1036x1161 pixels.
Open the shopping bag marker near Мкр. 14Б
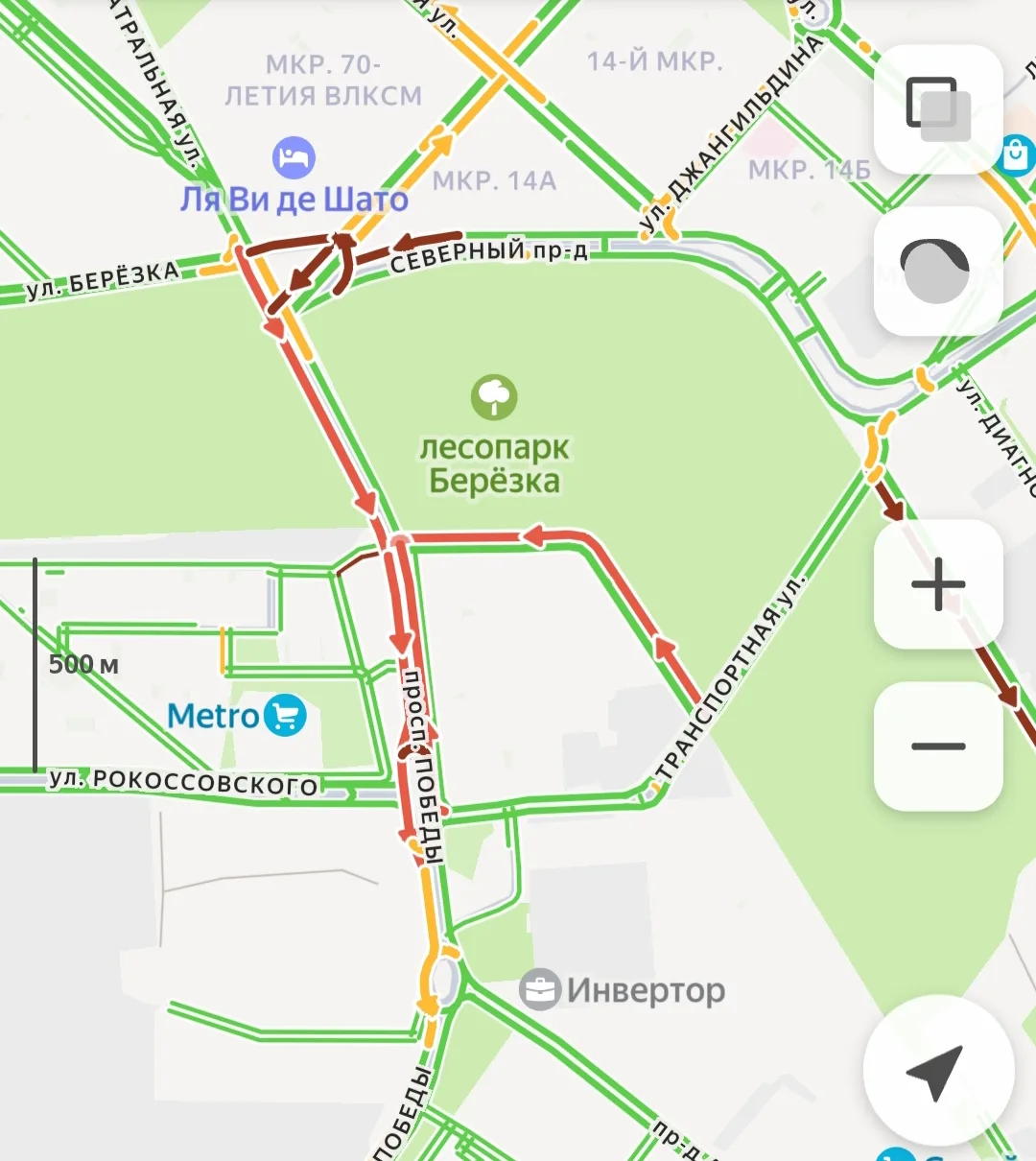[1017, 155]
